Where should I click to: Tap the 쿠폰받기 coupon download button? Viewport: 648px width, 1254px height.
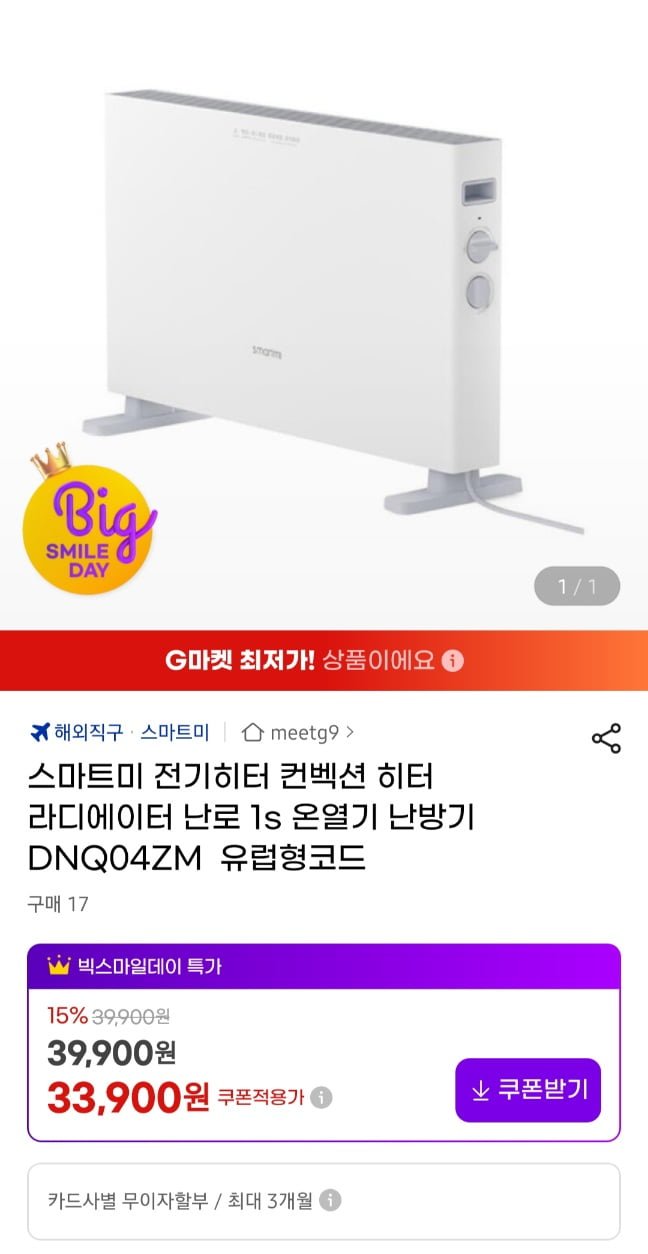click(x=528, y=1090)
